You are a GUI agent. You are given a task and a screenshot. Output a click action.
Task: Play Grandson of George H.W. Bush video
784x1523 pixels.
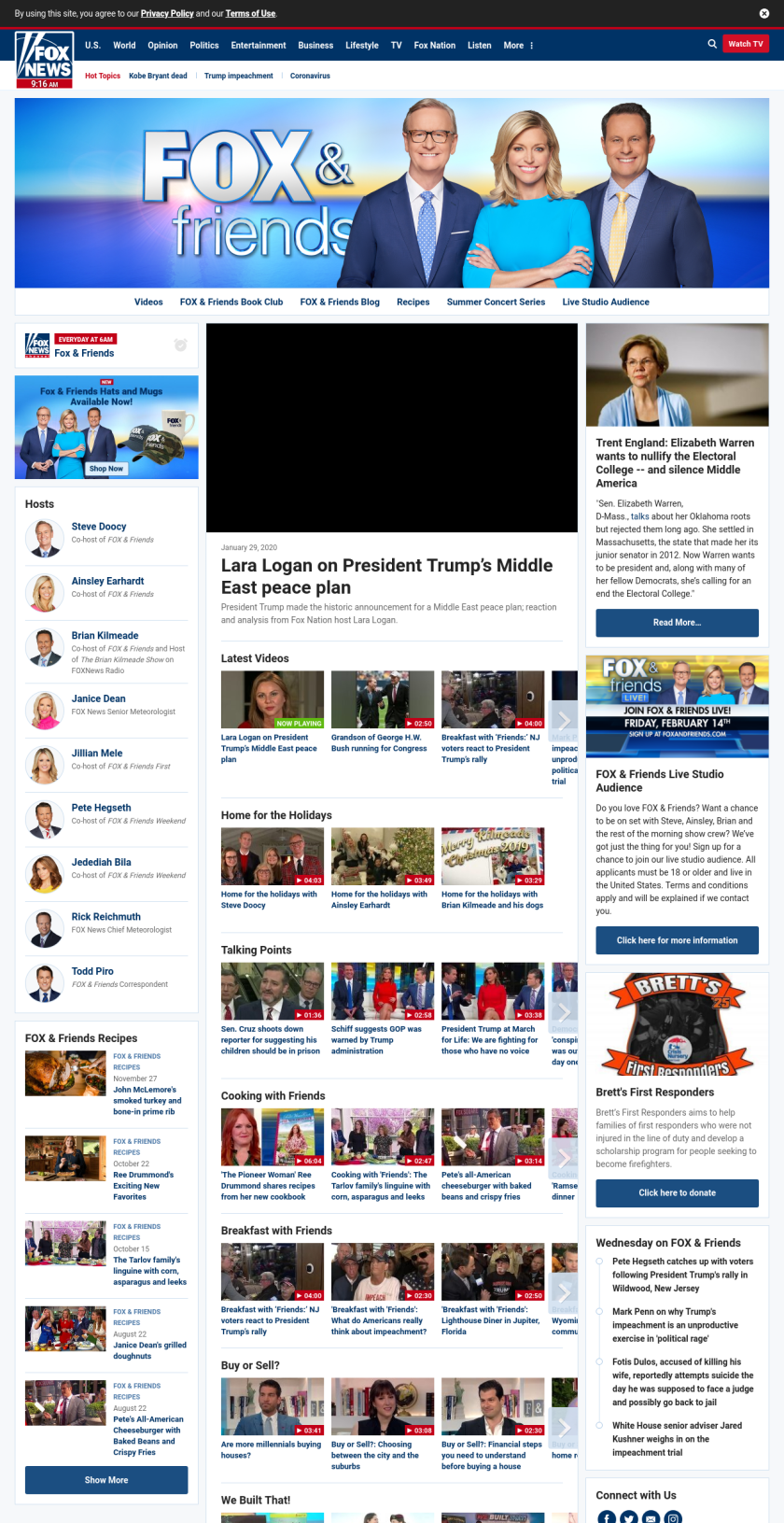[x=383, y=699]
